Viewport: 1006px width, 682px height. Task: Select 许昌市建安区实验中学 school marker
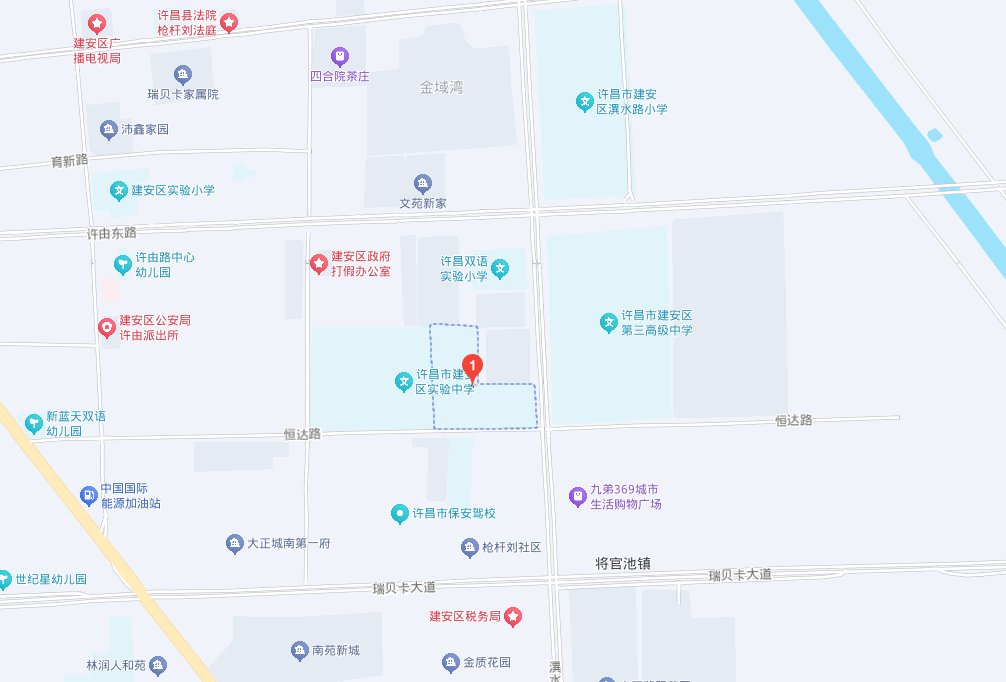(x=404, y=381)
